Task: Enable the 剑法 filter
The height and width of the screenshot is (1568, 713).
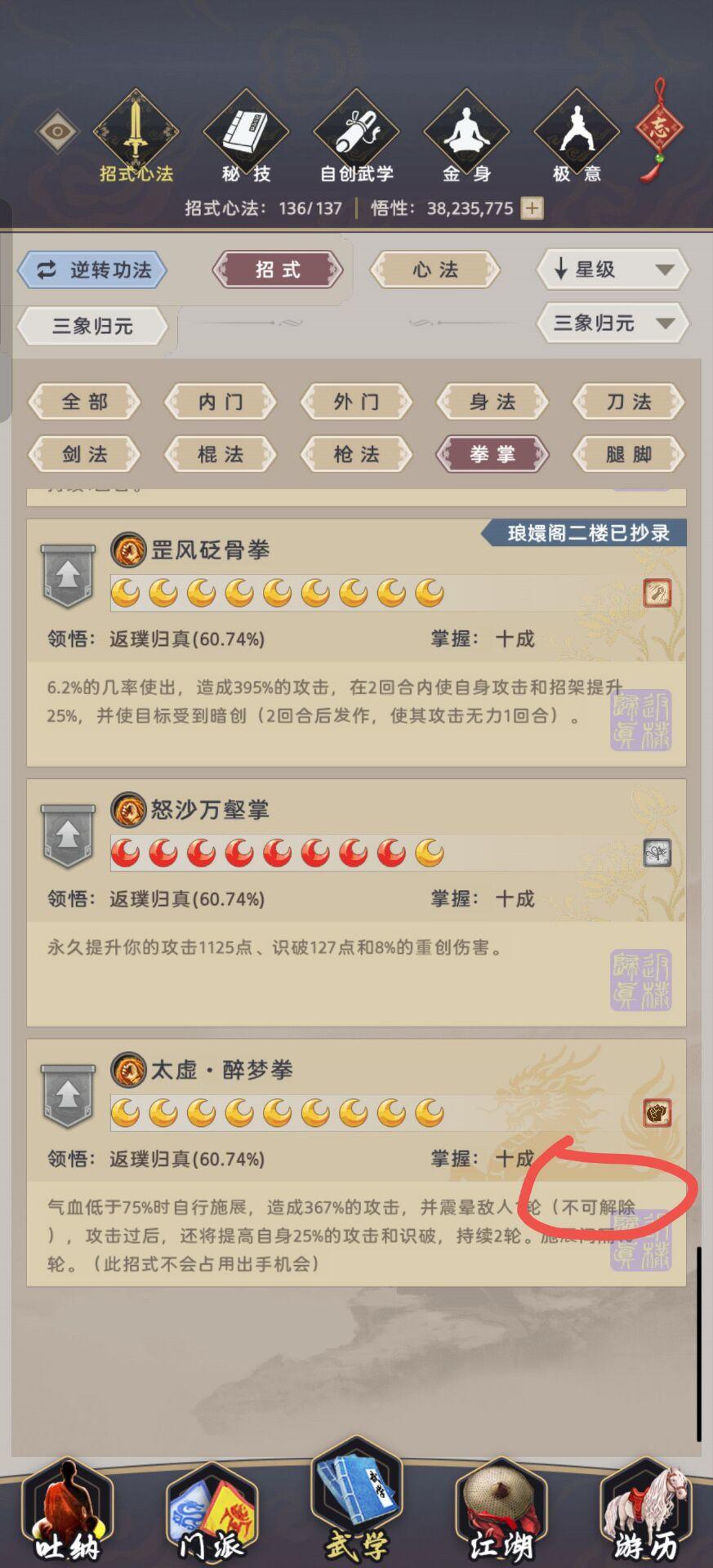Action: coord(84,455)
